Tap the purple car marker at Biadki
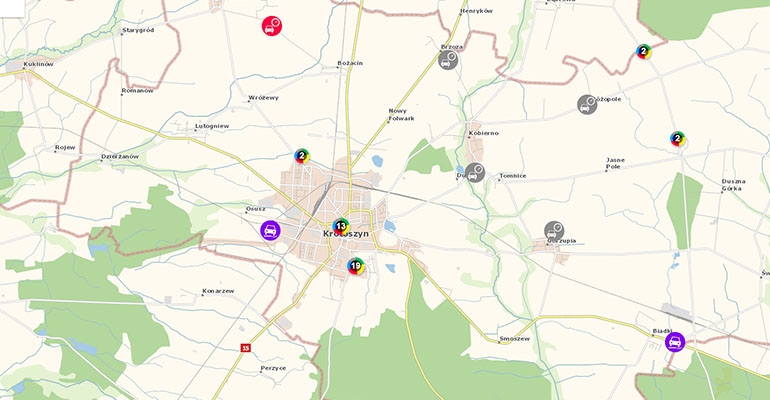 675,342
